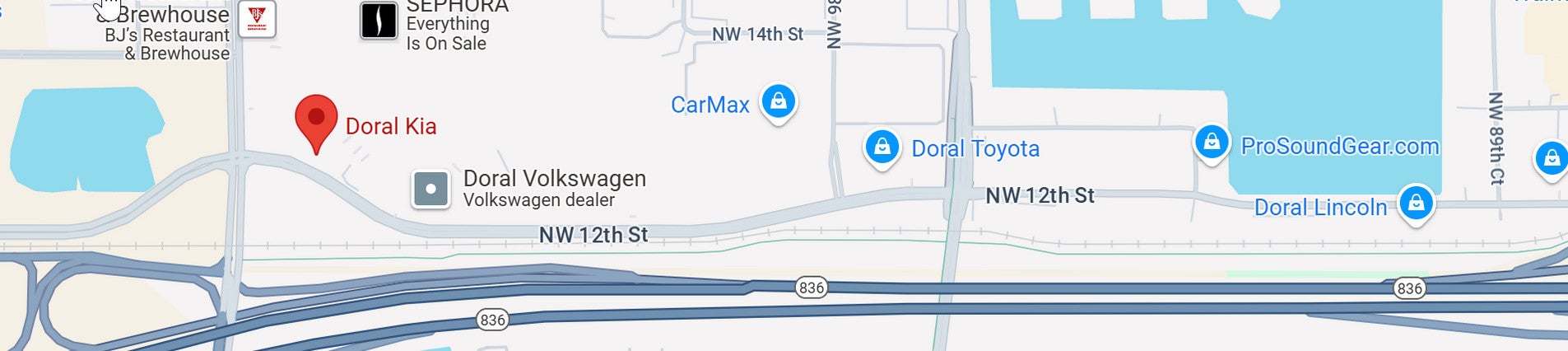Open the SEPHORA sale marker

pos(379,21)
